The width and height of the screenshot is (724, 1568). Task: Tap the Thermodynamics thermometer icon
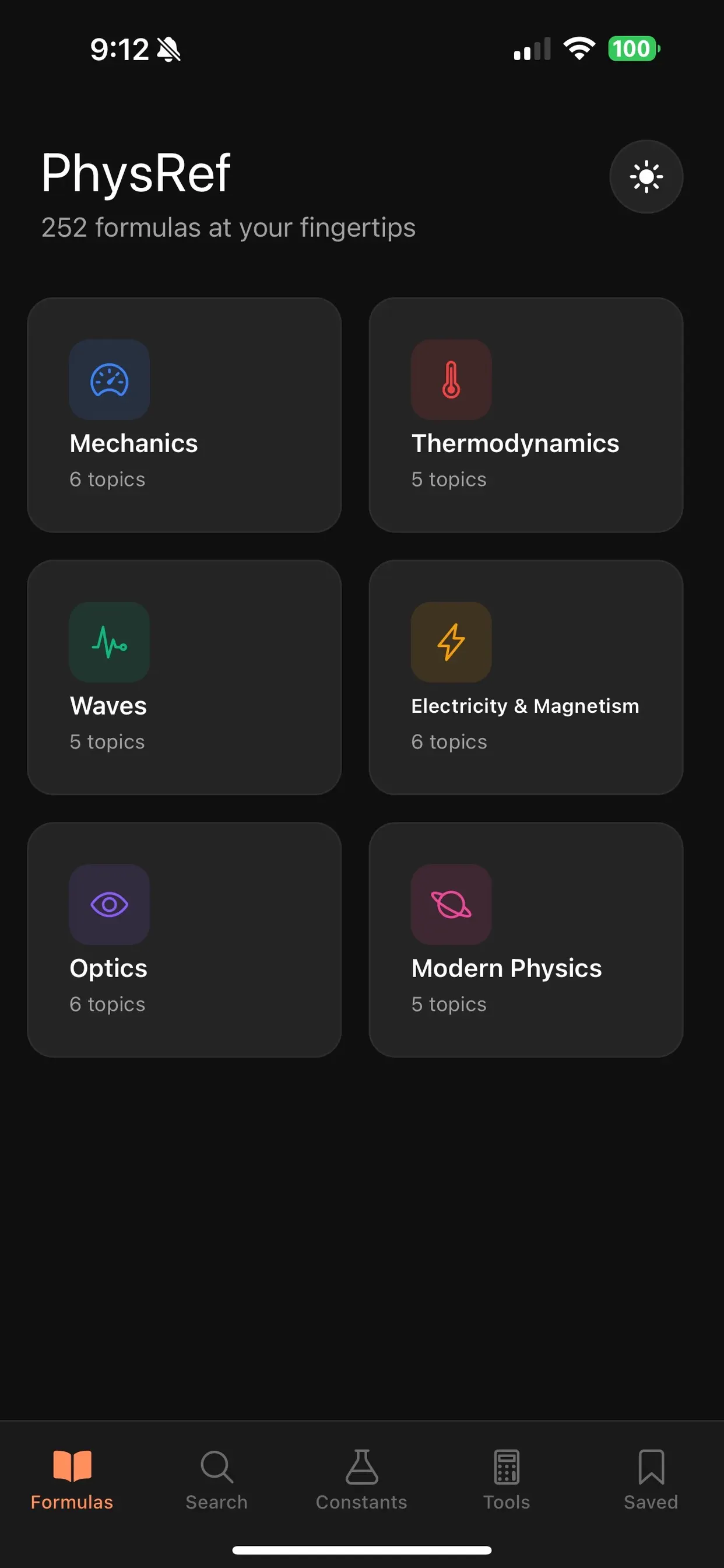[451, 379]
